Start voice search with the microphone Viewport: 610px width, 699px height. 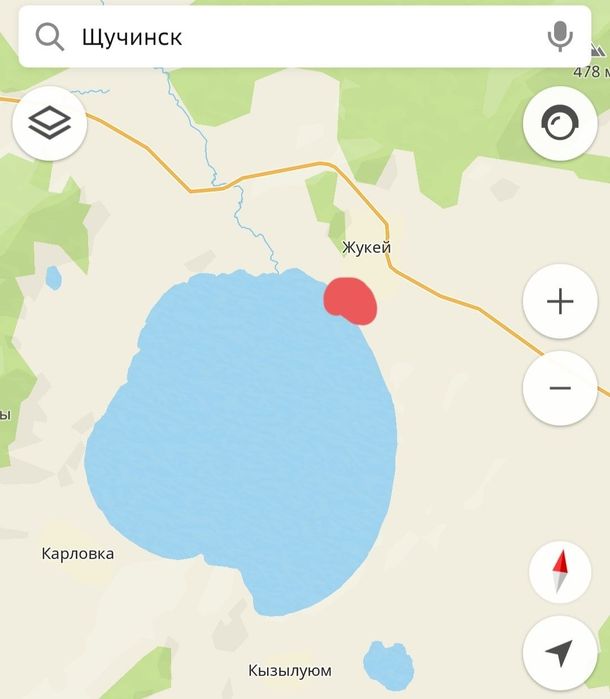click(560, 38)
